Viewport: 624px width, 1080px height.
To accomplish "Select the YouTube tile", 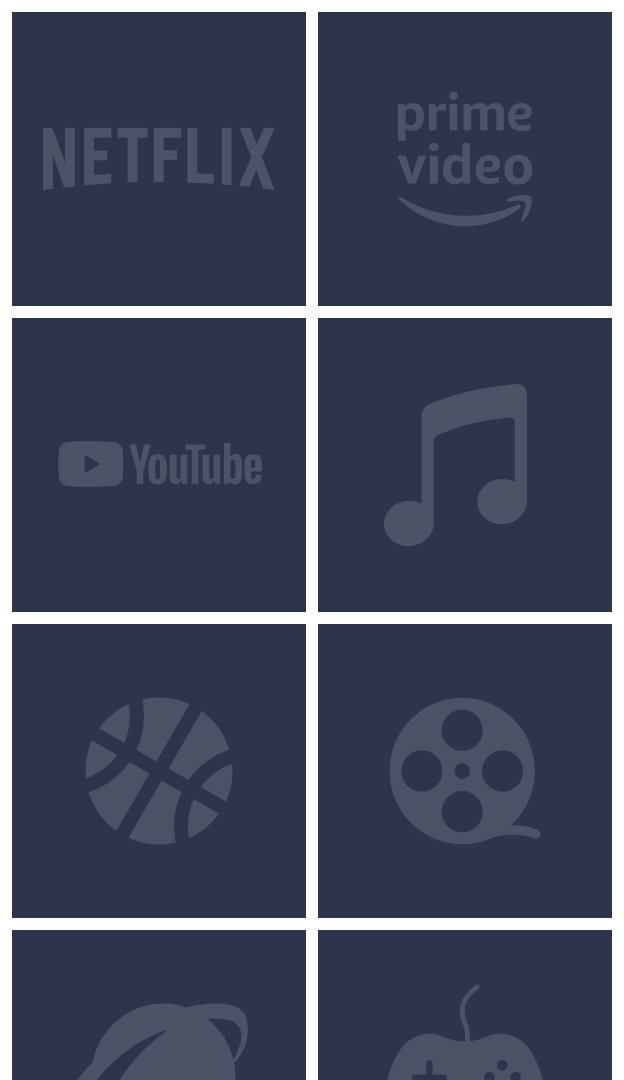I will tap(159, 465).
